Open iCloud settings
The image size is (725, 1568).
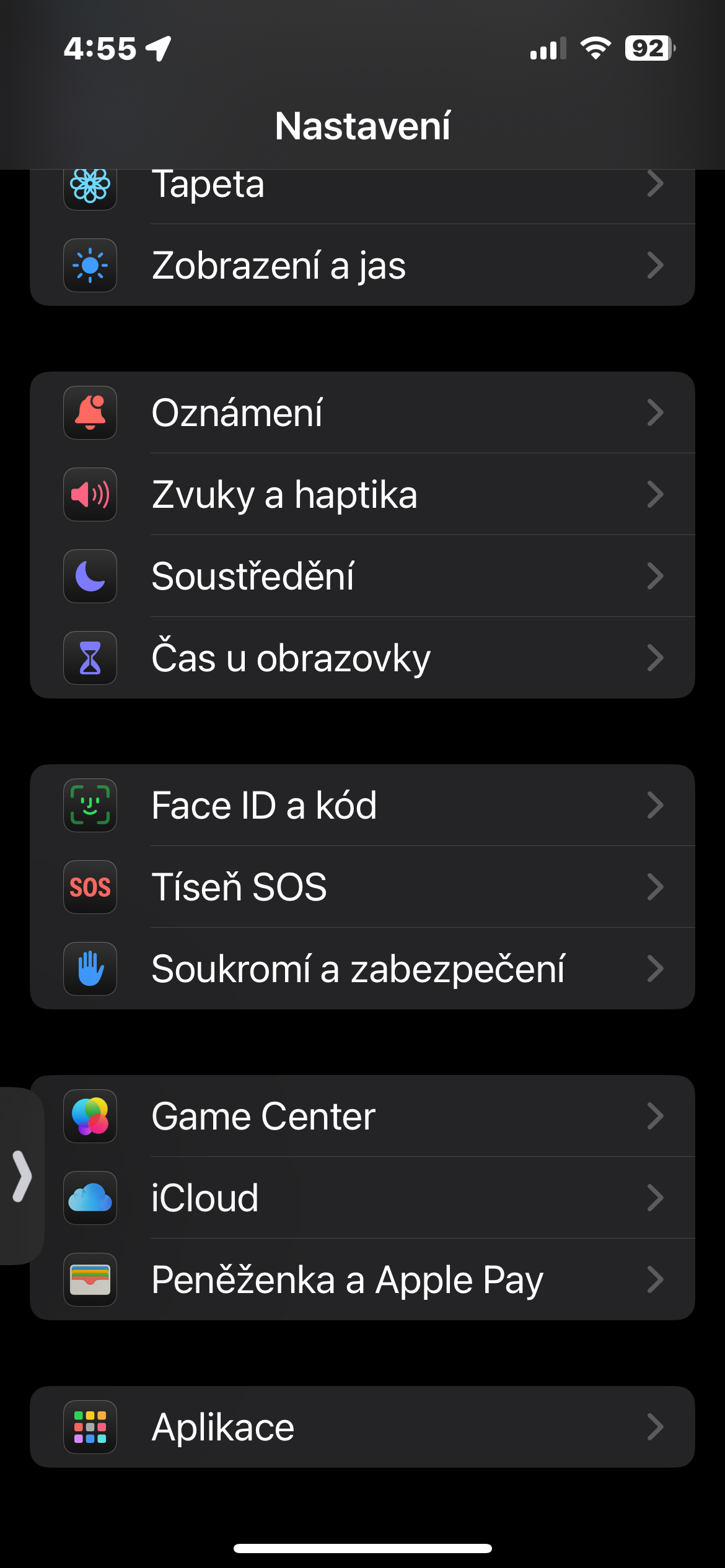click(x=362, y=1198)
